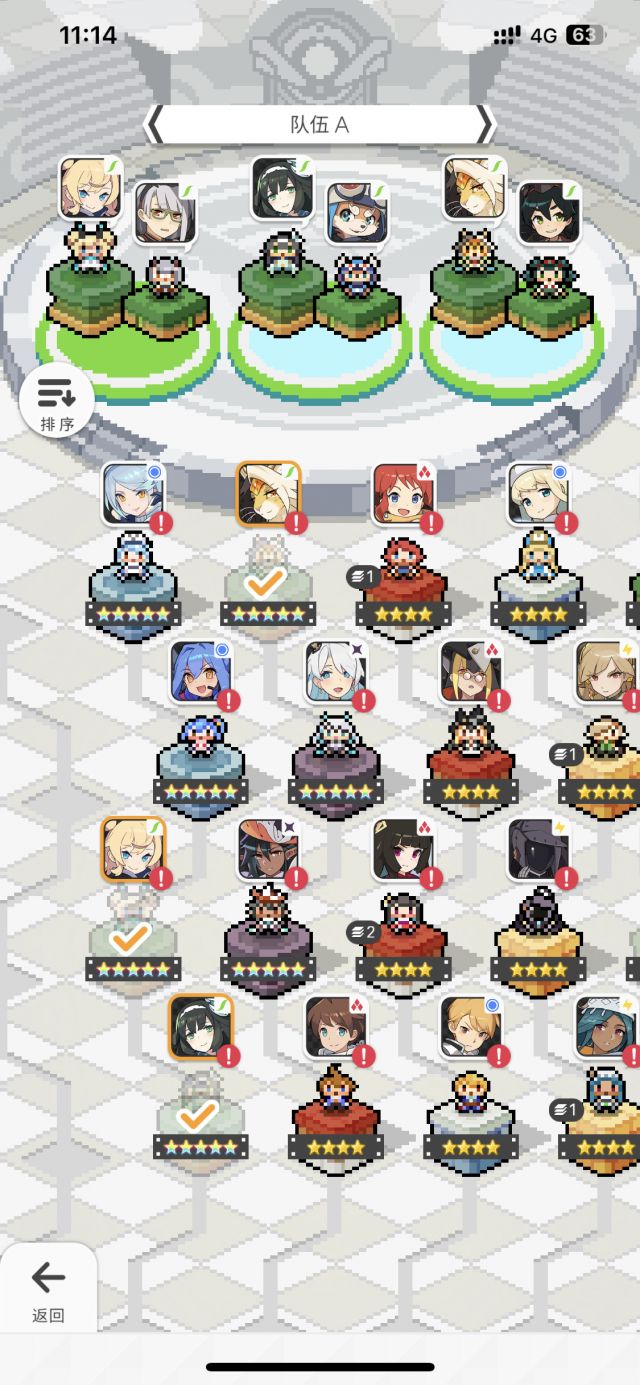The image size is (640, 1385).
Task: Deselect the checked white tiger character
Action: point(267,494)
